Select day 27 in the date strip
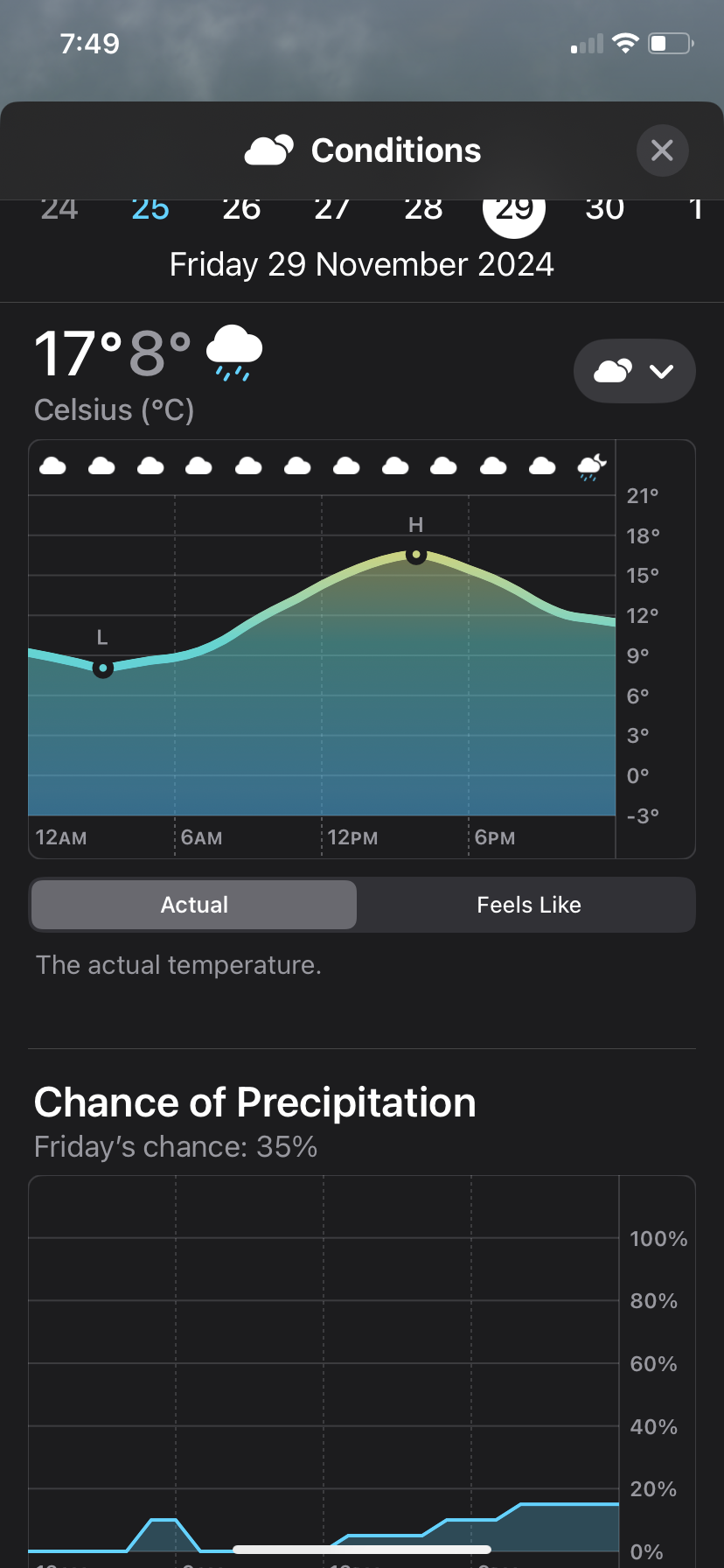The image size is (724, 1568). 332,209
